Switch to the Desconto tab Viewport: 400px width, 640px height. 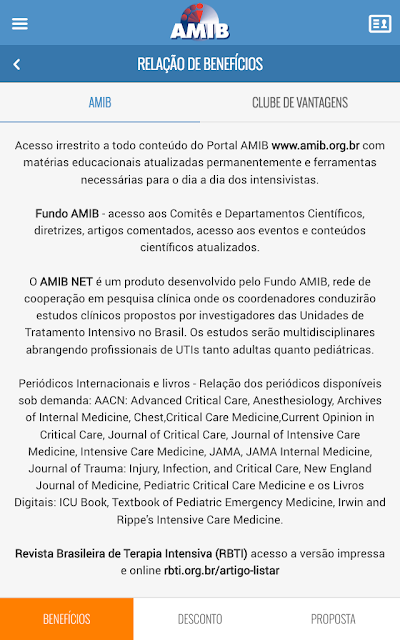point(200,619)
